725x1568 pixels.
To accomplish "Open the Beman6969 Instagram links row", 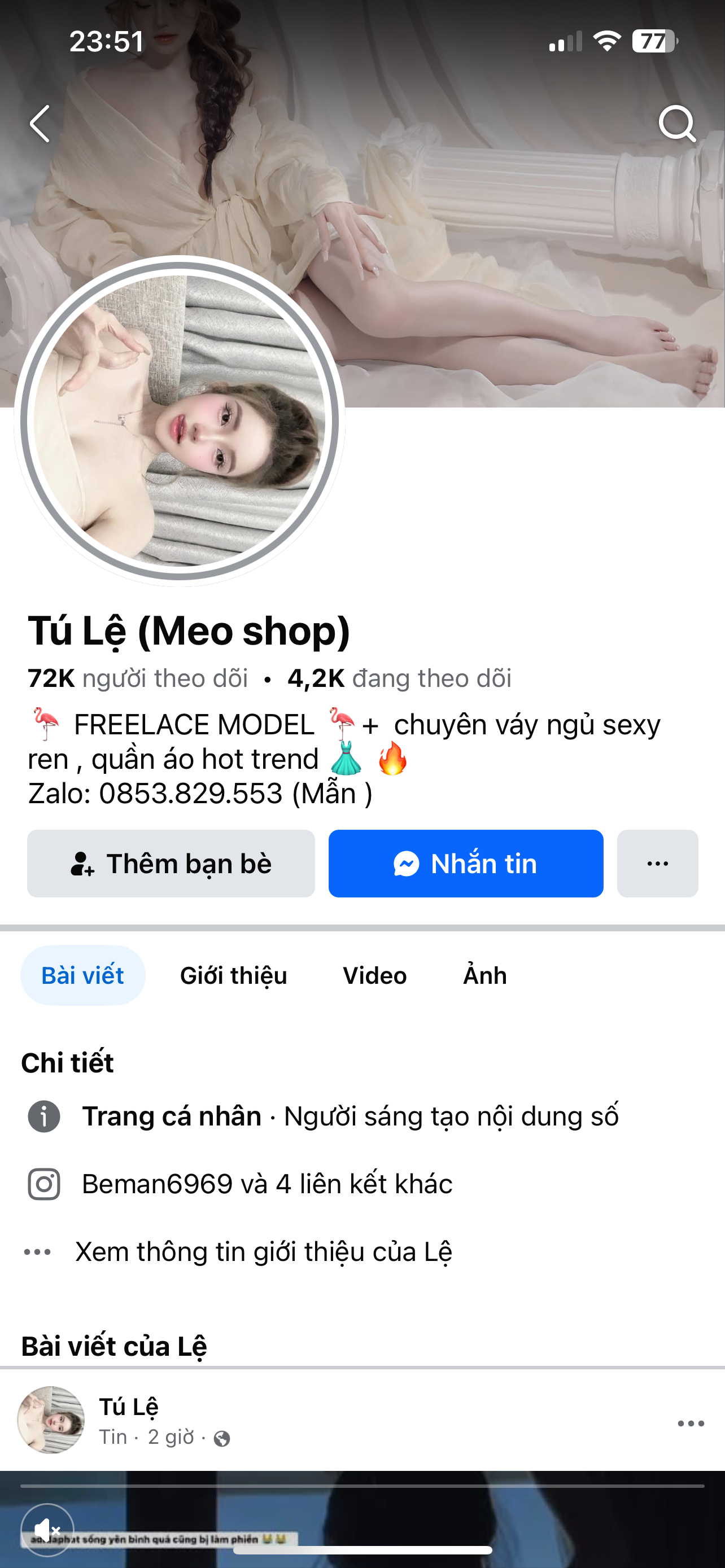I will 267,1184.
